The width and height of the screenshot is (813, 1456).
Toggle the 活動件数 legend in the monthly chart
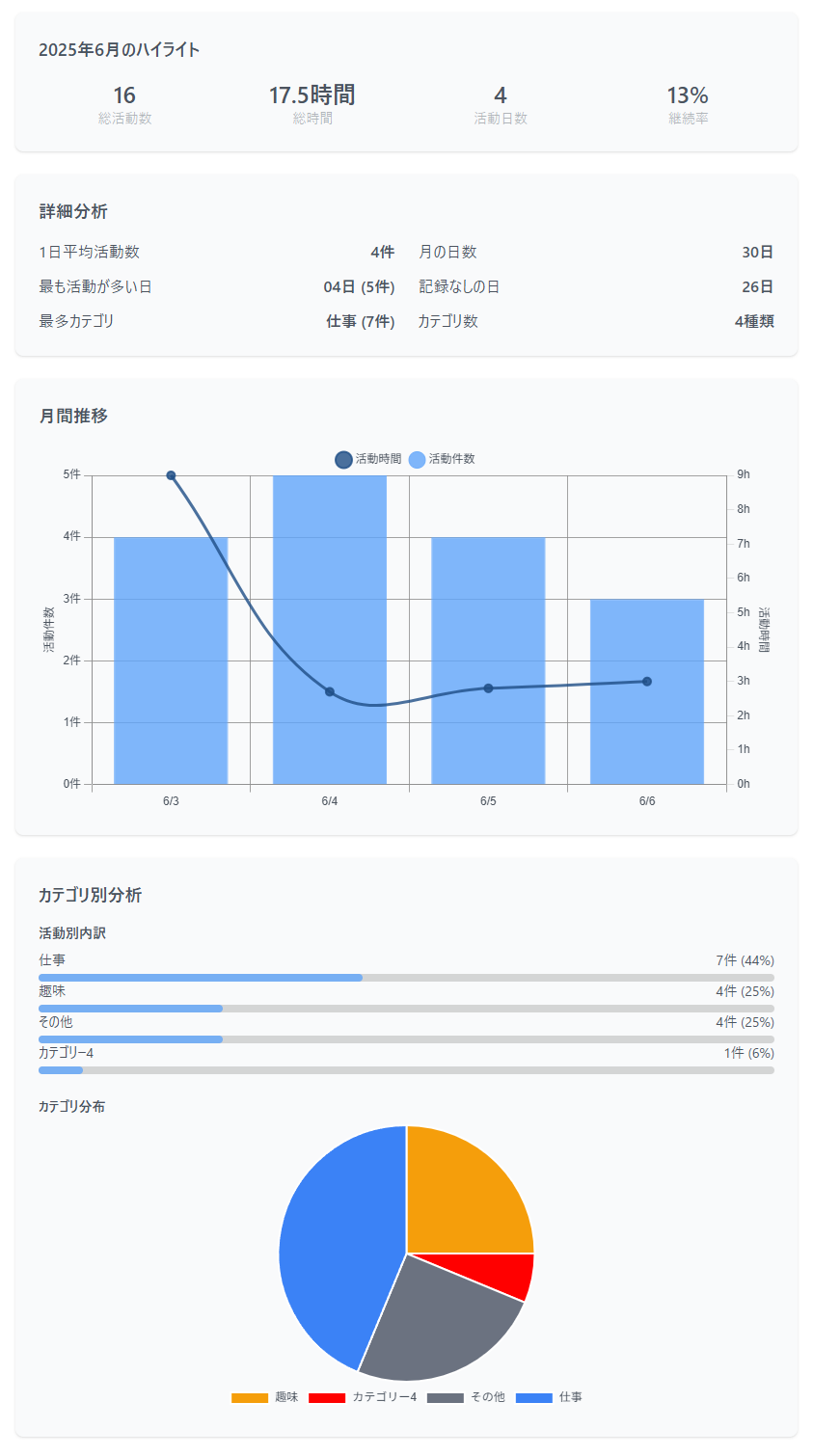(442, 459)
